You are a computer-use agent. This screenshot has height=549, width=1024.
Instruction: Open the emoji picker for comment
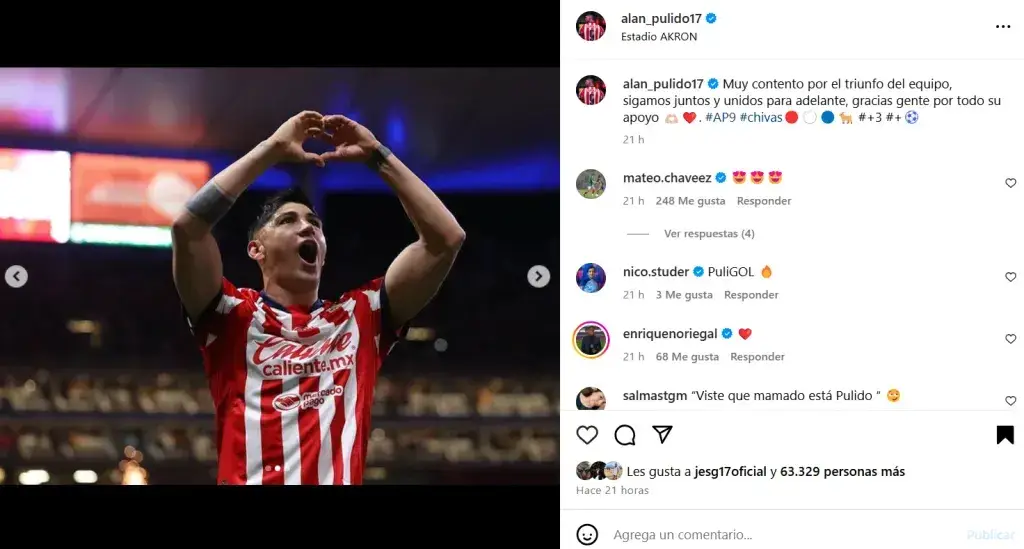point(587,534)
